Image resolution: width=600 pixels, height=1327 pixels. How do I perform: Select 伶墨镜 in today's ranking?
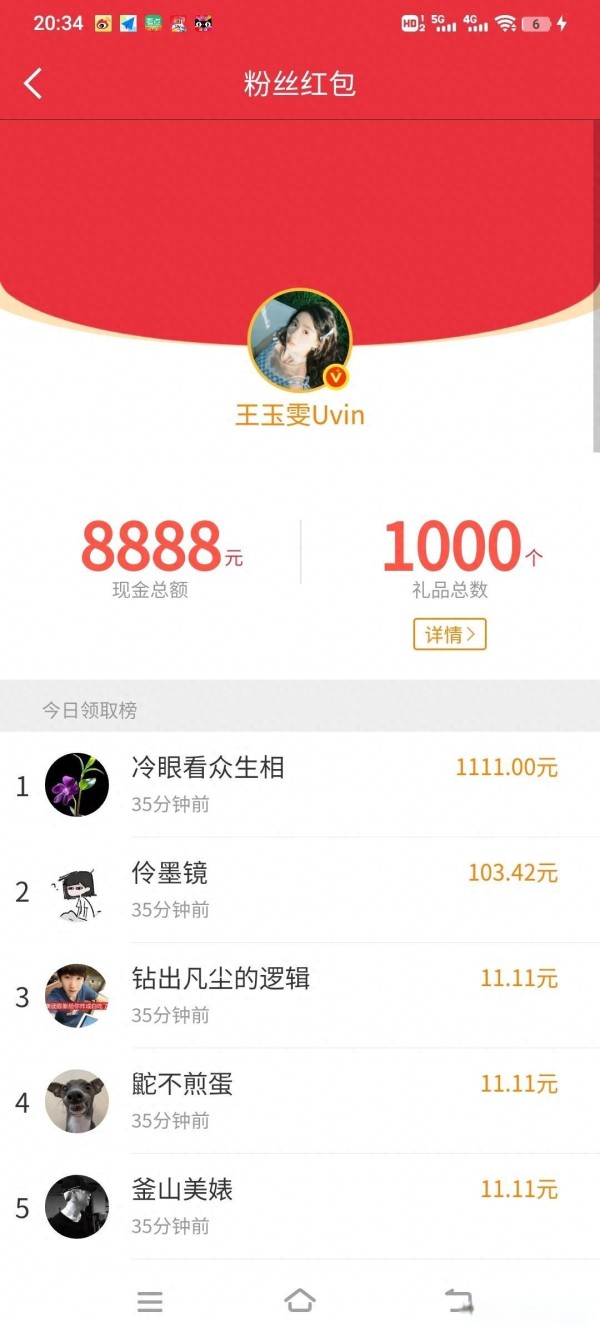coord(300,890)
